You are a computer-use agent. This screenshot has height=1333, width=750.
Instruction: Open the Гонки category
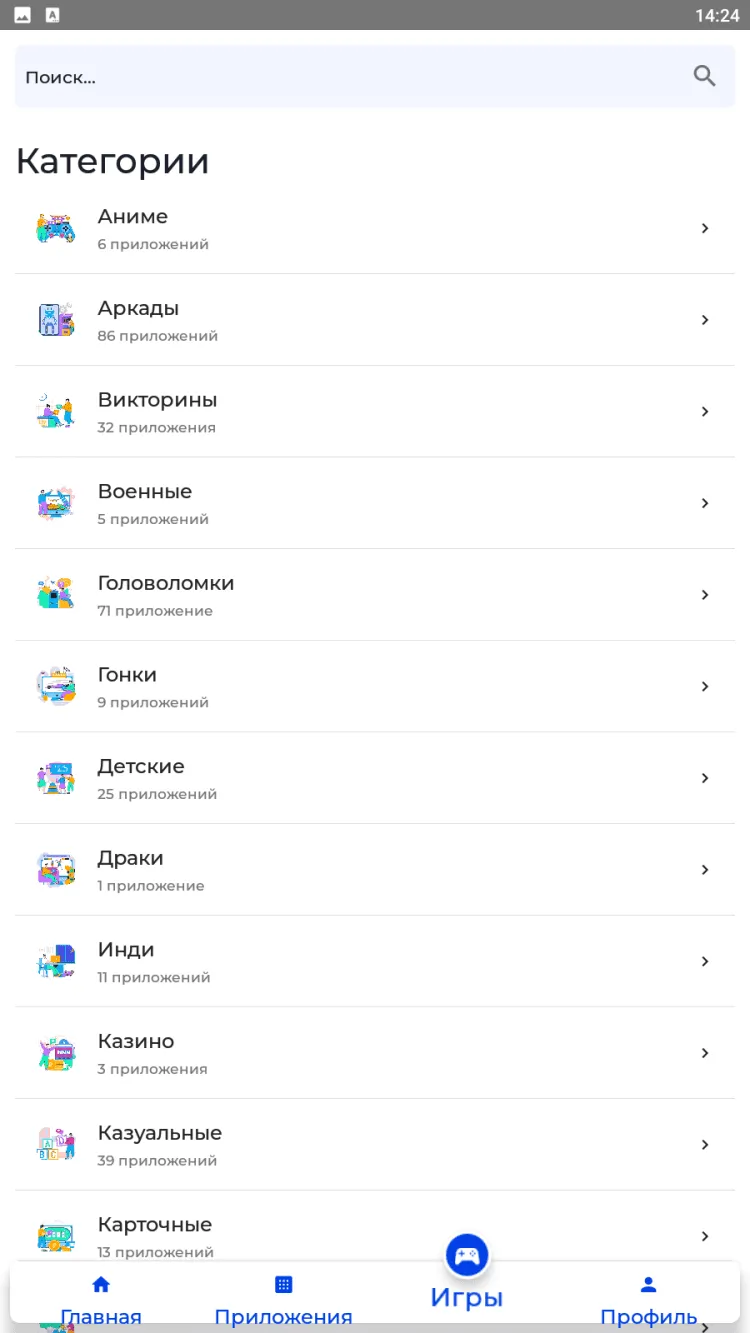tap(374, 687)
